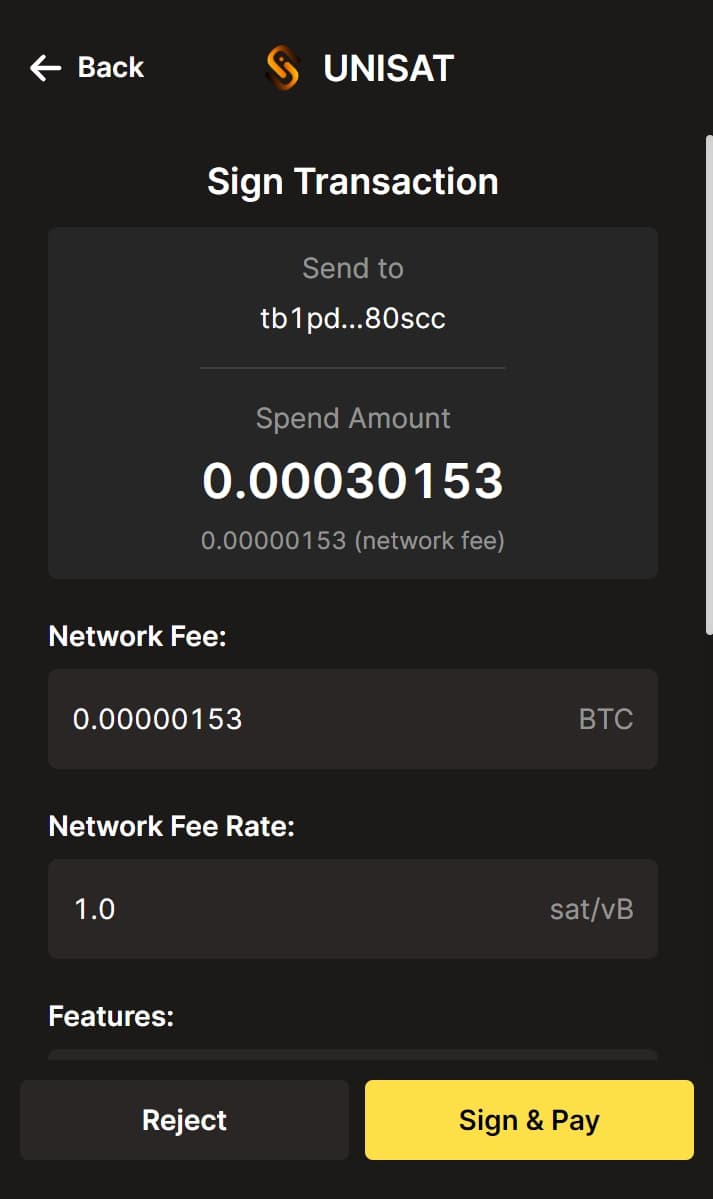
Task: Tap Sign & Pay to confirm
Action: 529,1119
